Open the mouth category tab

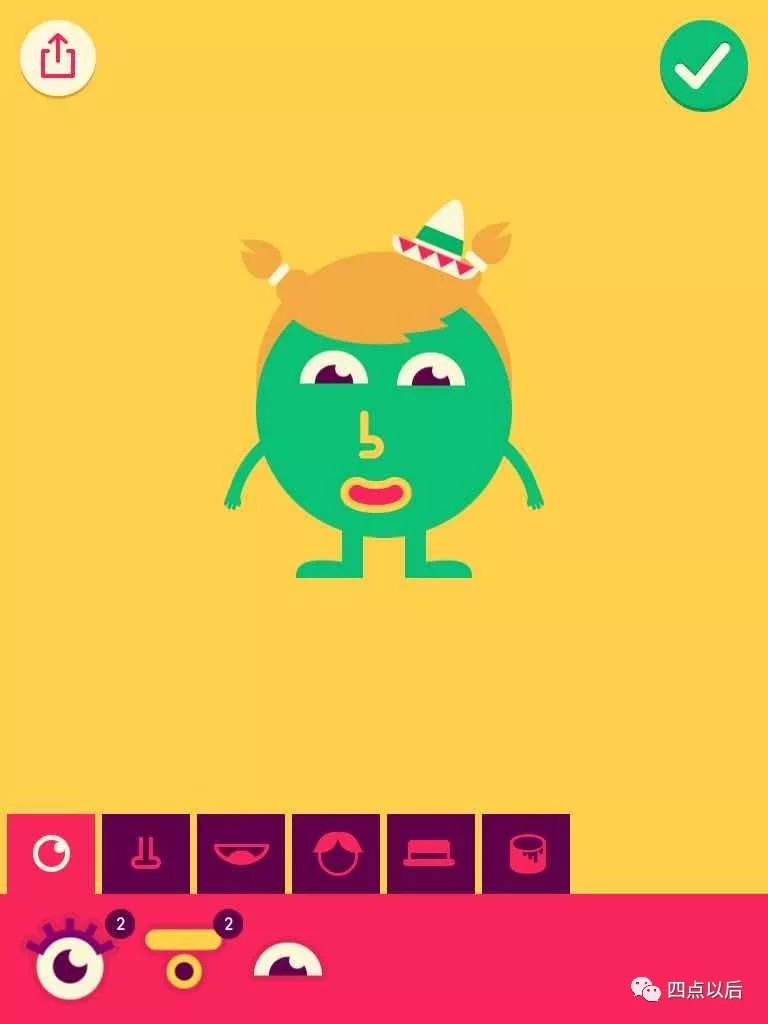pos(241,854)
